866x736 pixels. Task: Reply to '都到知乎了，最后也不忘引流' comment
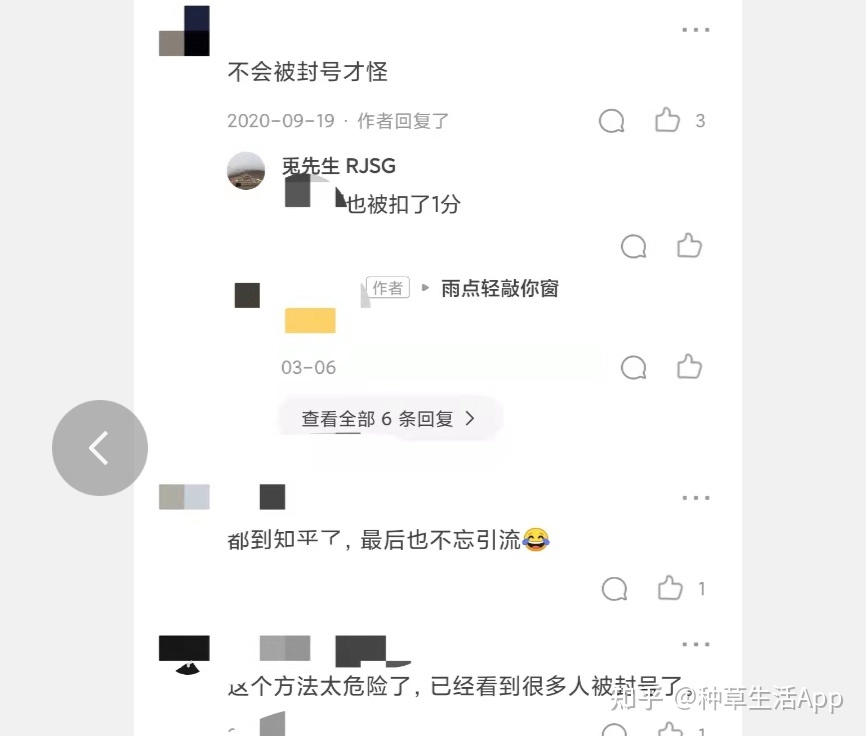pyautogui.click(x=614, y=589)
